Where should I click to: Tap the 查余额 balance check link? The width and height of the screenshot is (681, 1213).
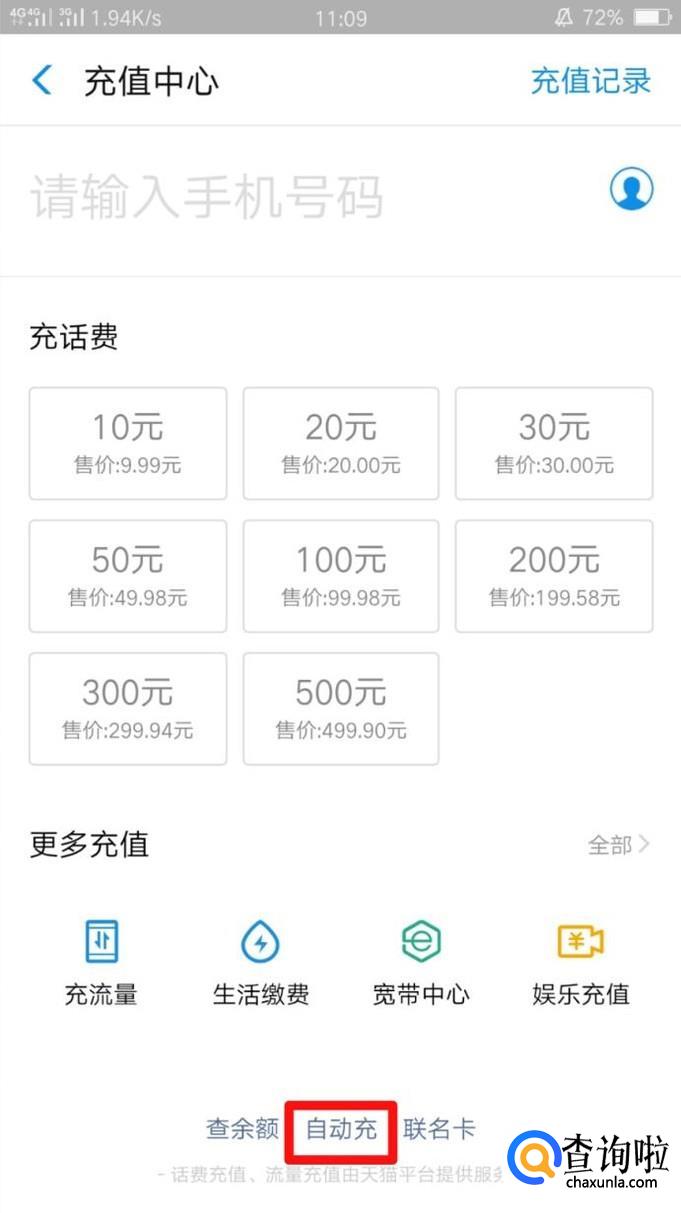(242, 1129)
